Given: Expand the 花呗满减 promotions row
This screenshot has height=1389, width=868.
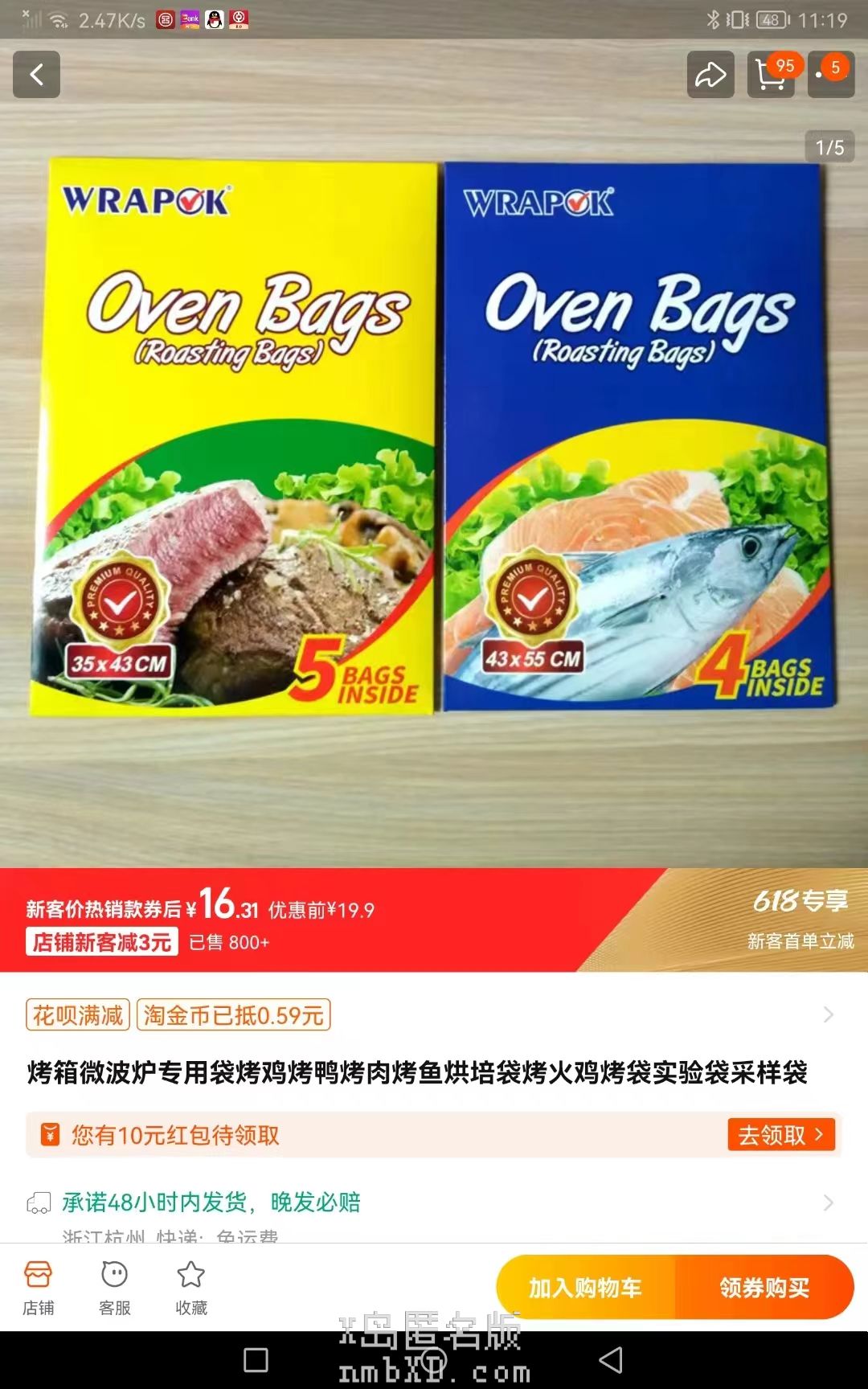Looking at the screenshot, I should 829,1015.
